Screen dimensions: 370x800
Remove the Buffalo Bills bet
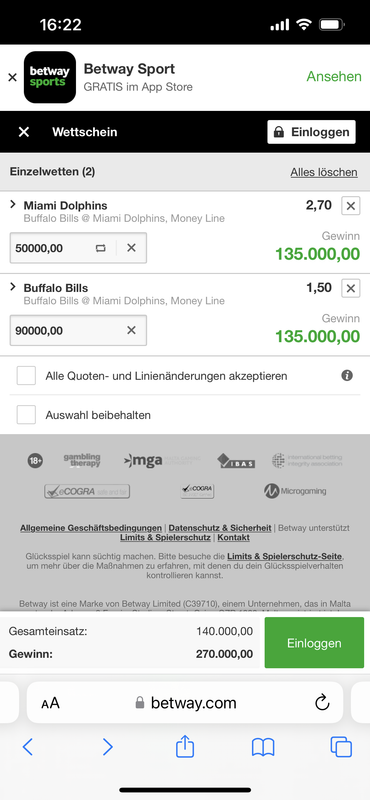tap(351, 289)
